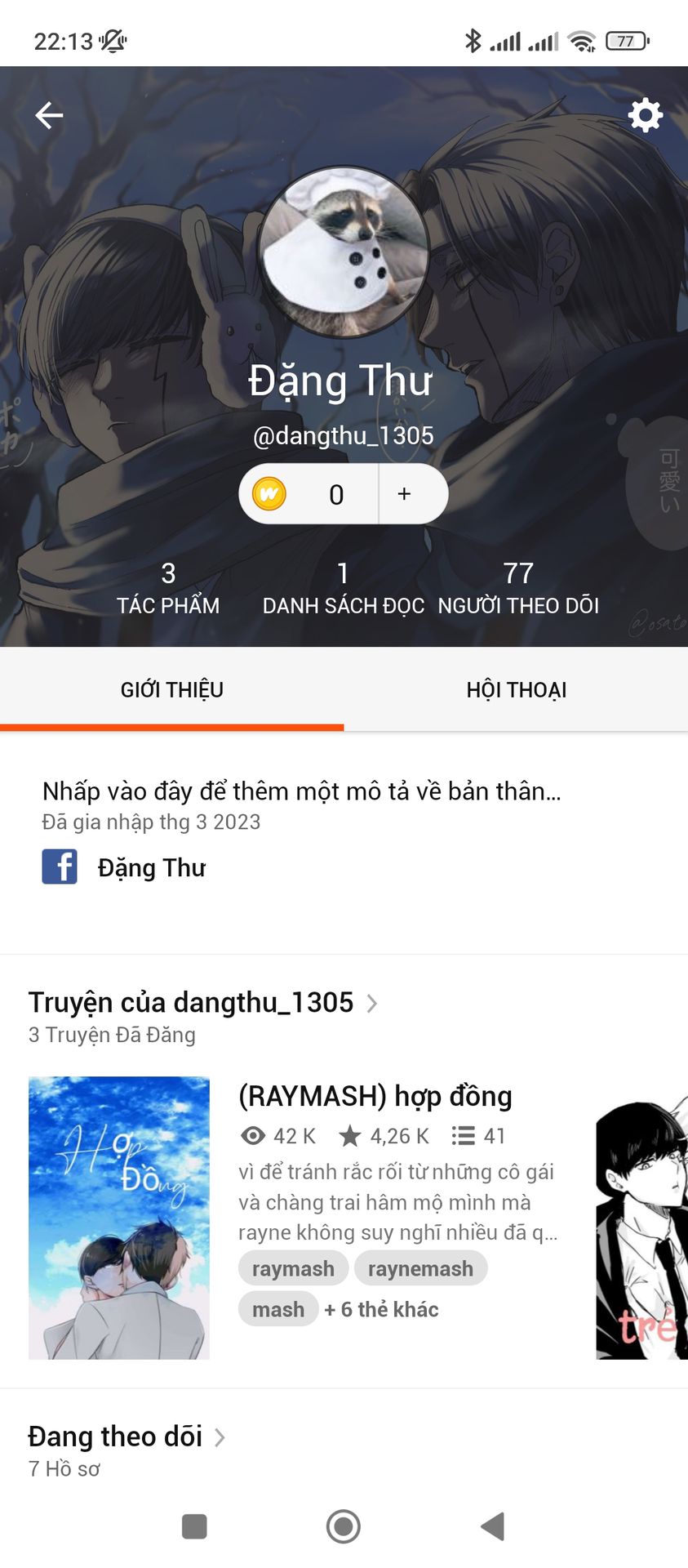Tap the raccoon profile avatar
Screen dimensions: 688x1568
[x=344, y=252]
